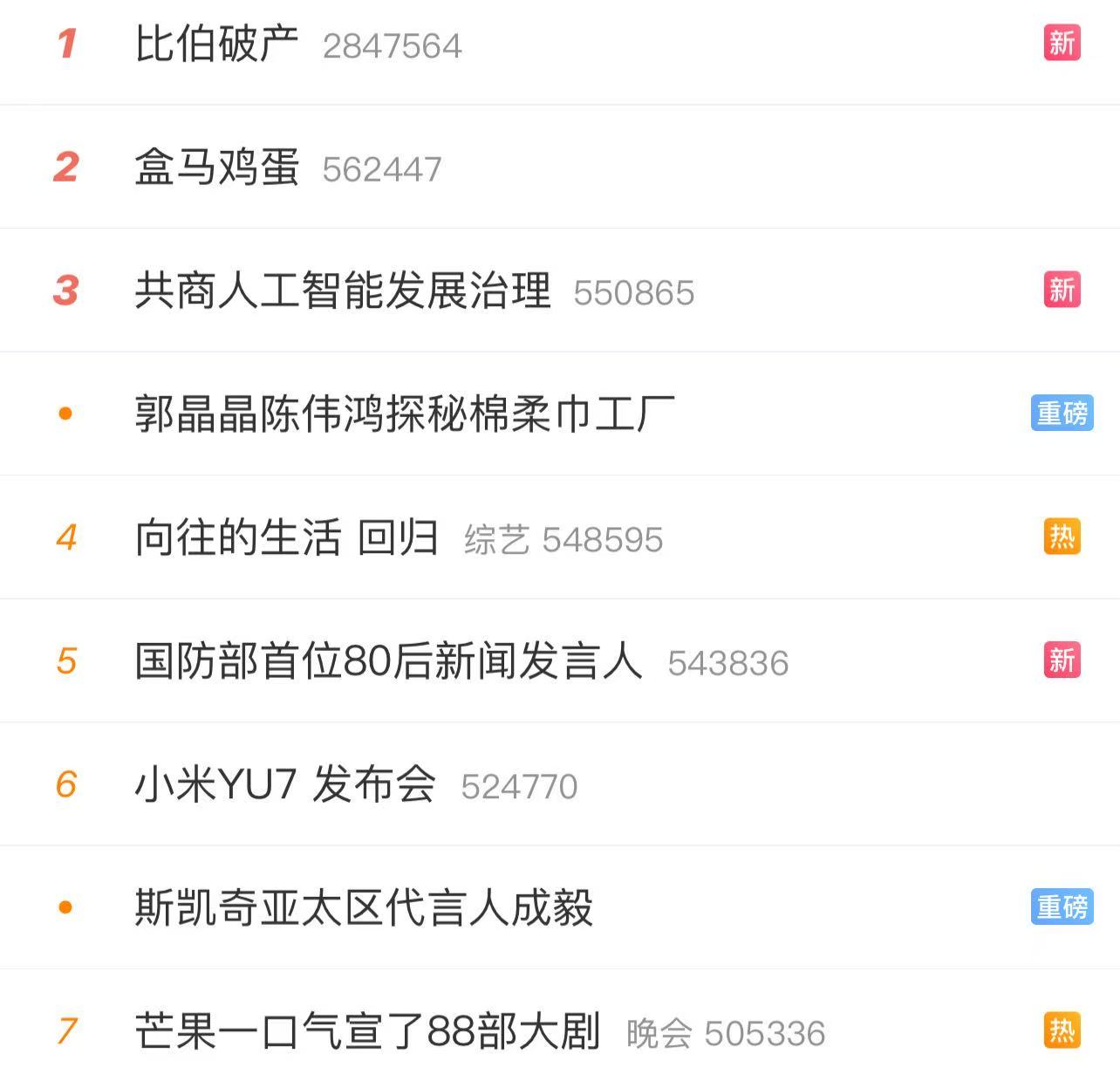Viewport: 1120px width, 1088px height.
Task: Tap the 小米YU7 发布会 entry
Action: pos(284,784)
